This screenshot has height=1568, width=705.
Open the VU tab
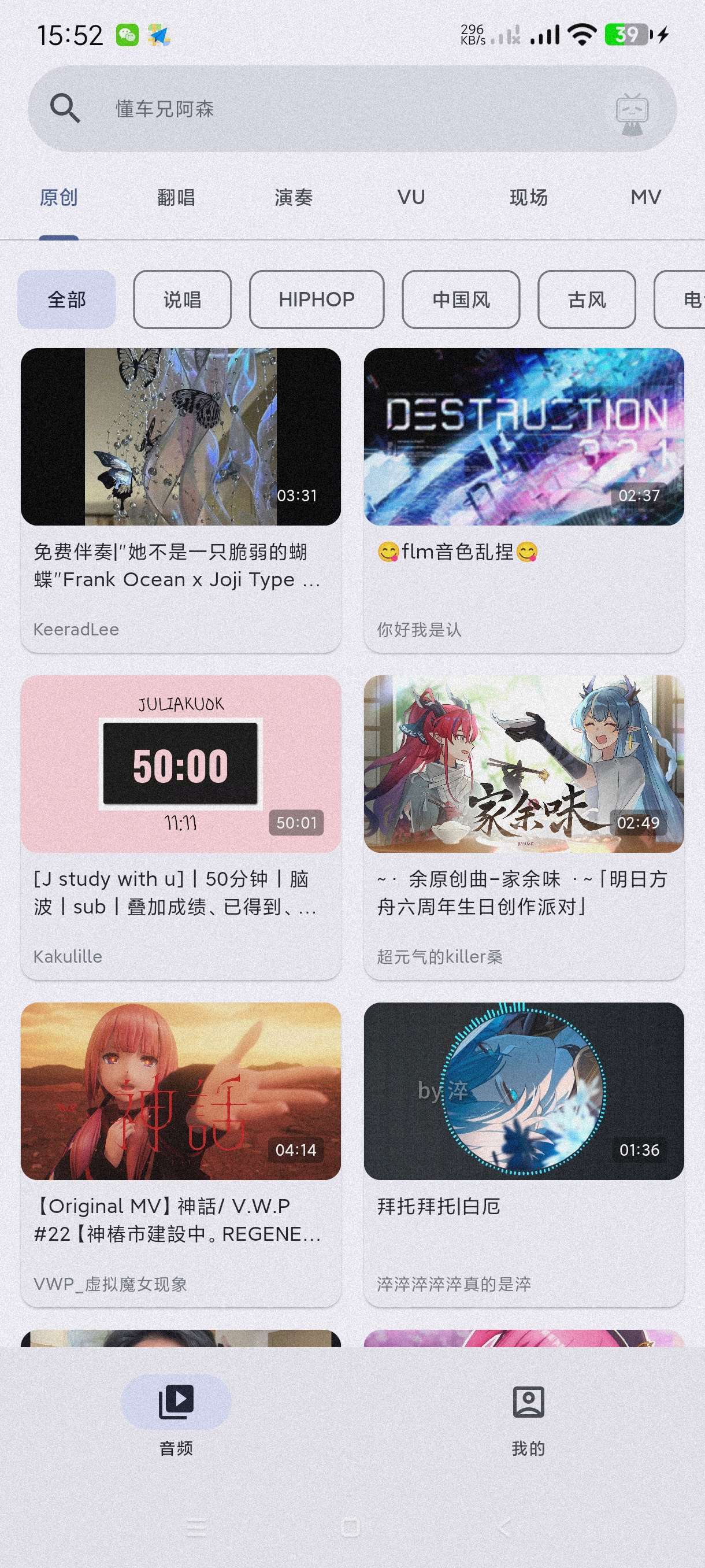point(411,197)
